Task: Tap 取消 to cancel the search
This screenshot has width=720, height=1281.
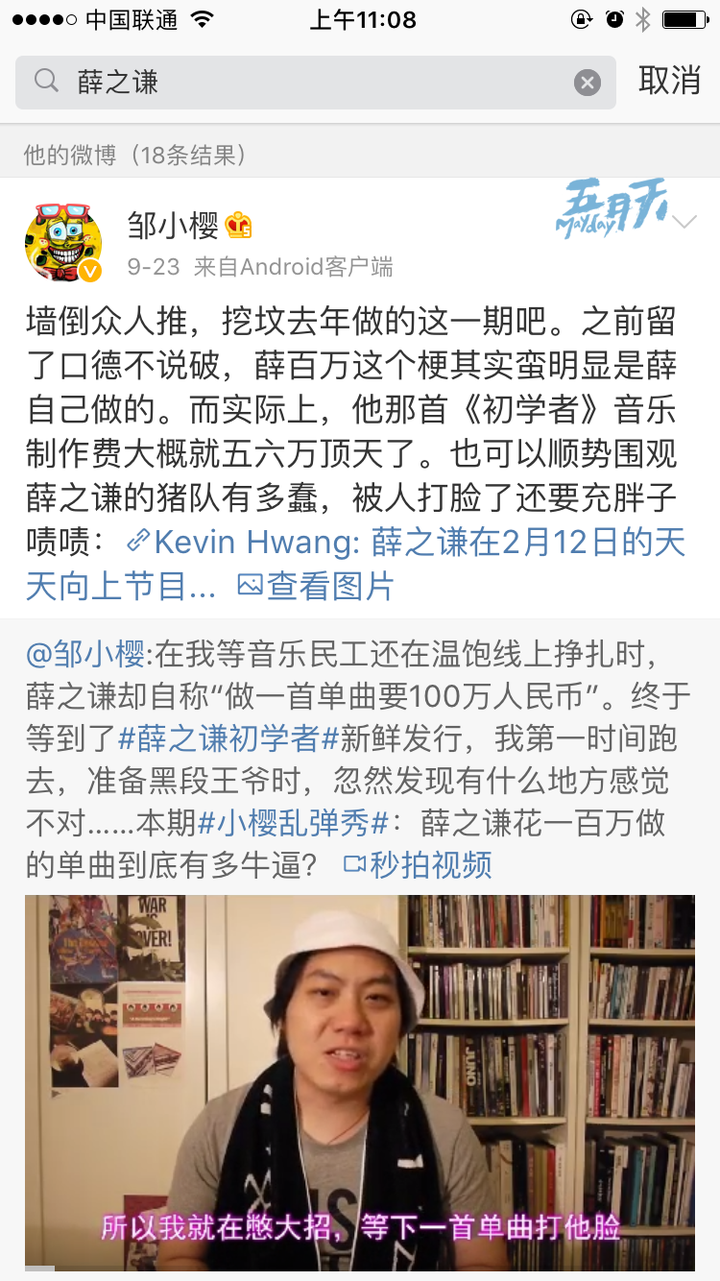Action: (x=669, y=81)
